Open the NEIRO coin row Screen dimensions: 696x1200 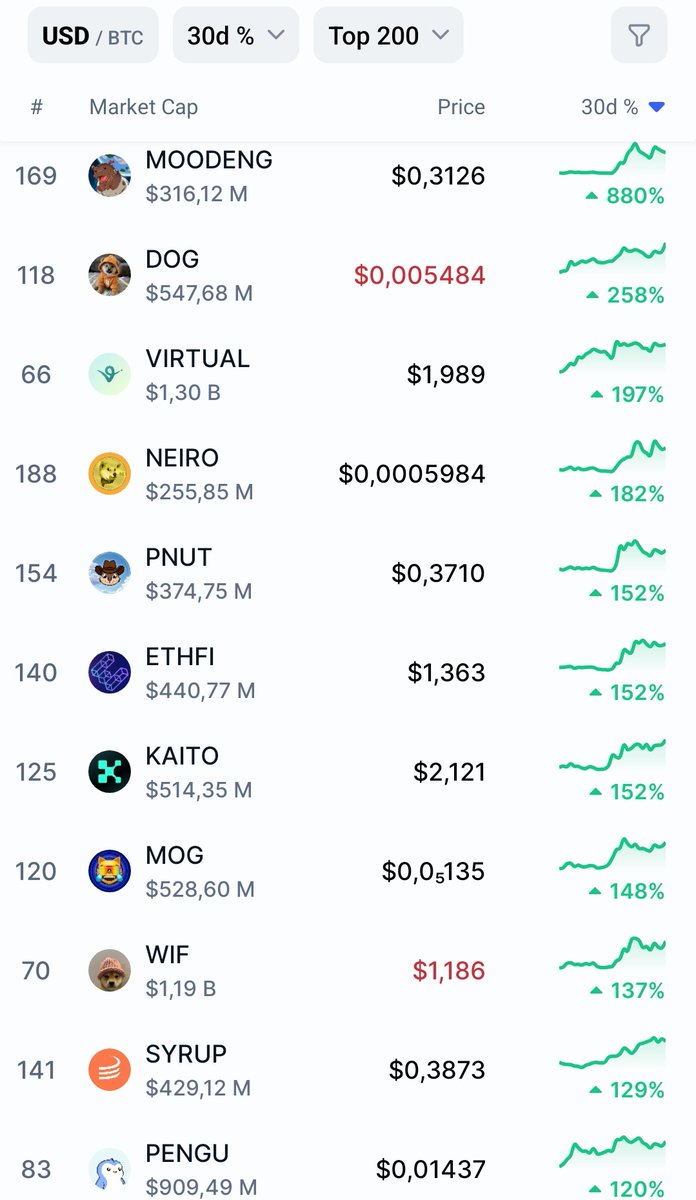[x=348, y=474]
